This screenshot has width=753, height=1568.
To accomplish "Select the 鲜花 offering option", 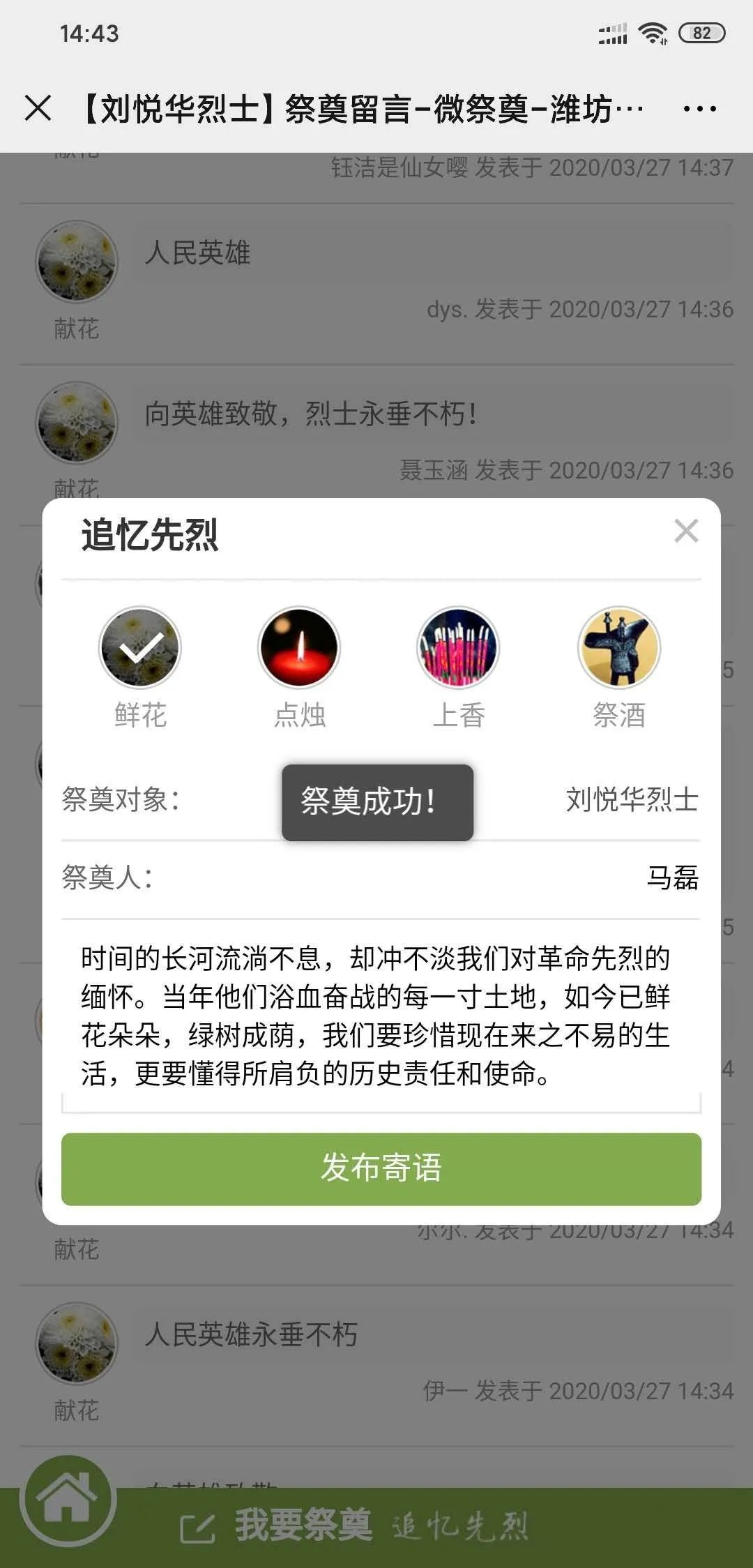I will pos(139,648).
